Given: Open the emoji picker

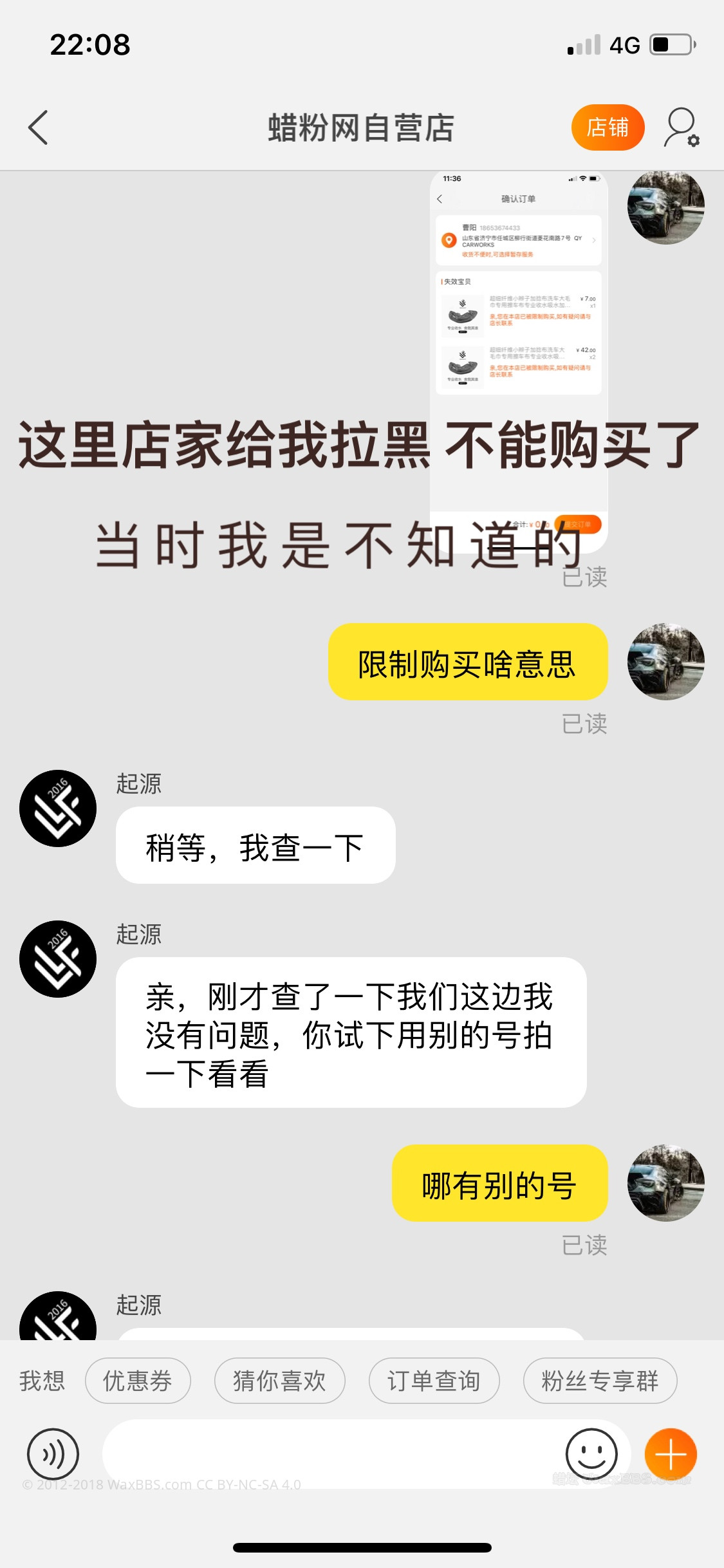Looking at the screenshot, I should pos(591,1453).
